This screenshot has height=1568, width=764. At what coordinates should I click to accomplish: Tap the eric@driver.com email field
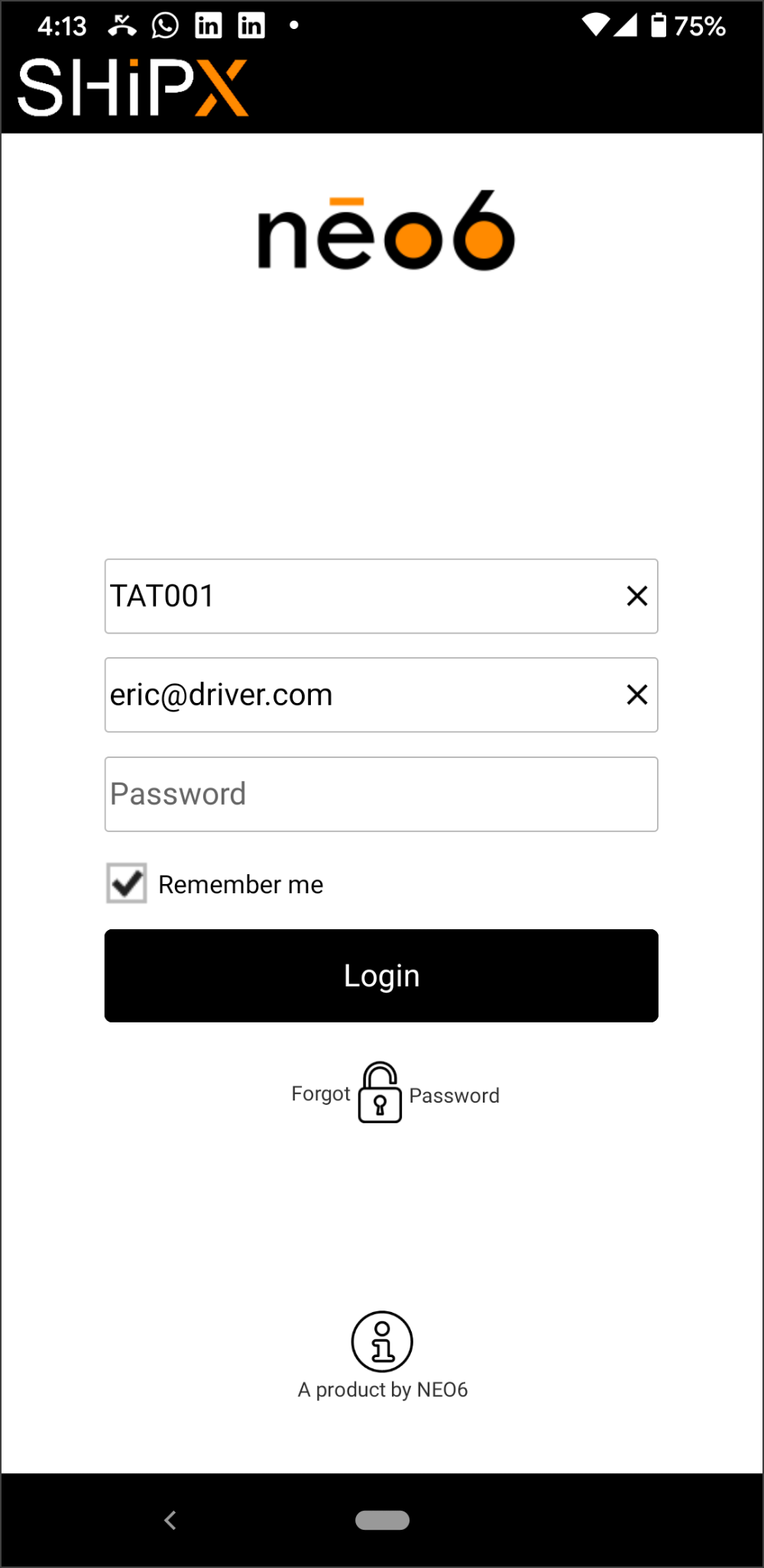380,695
